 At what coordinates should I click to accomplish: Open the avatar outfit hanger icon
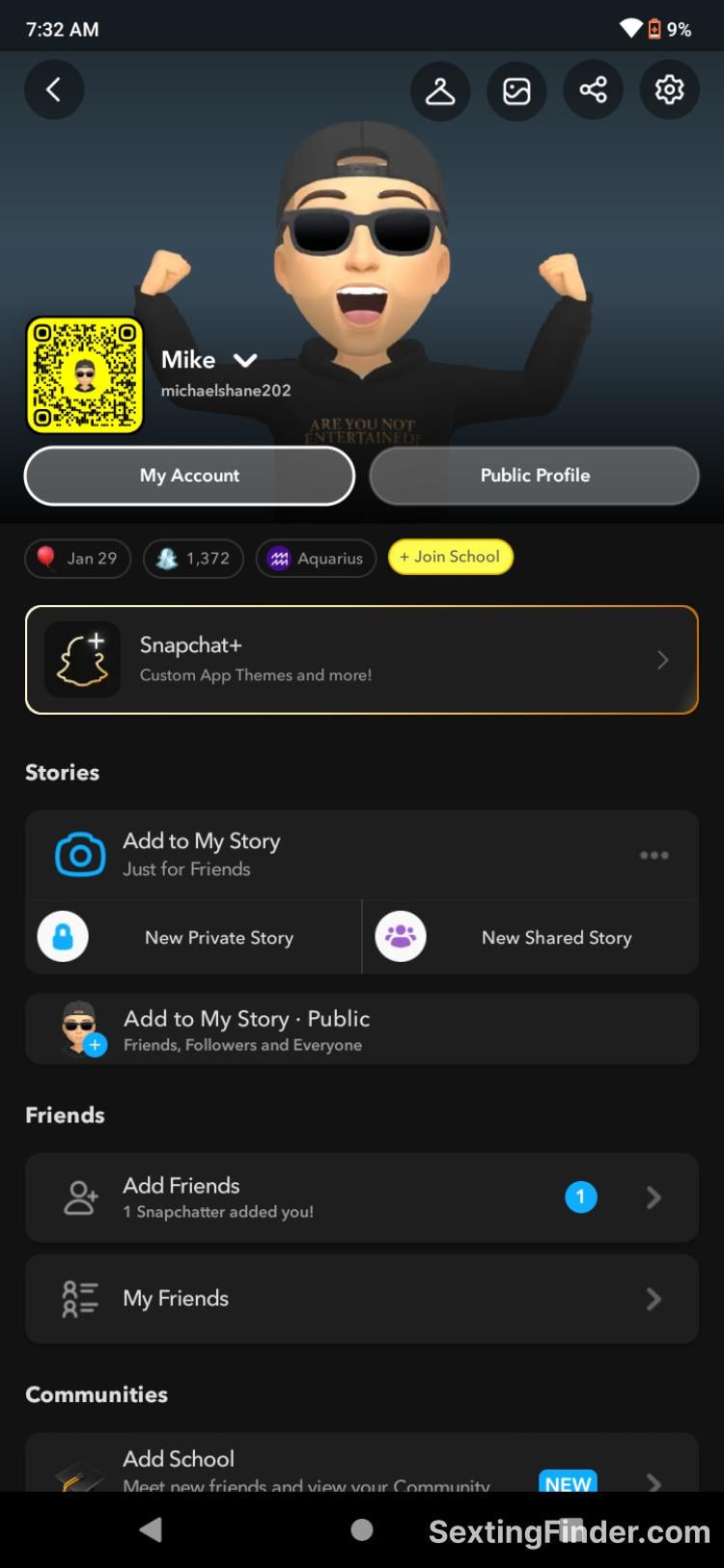click(x=440, y=91)
